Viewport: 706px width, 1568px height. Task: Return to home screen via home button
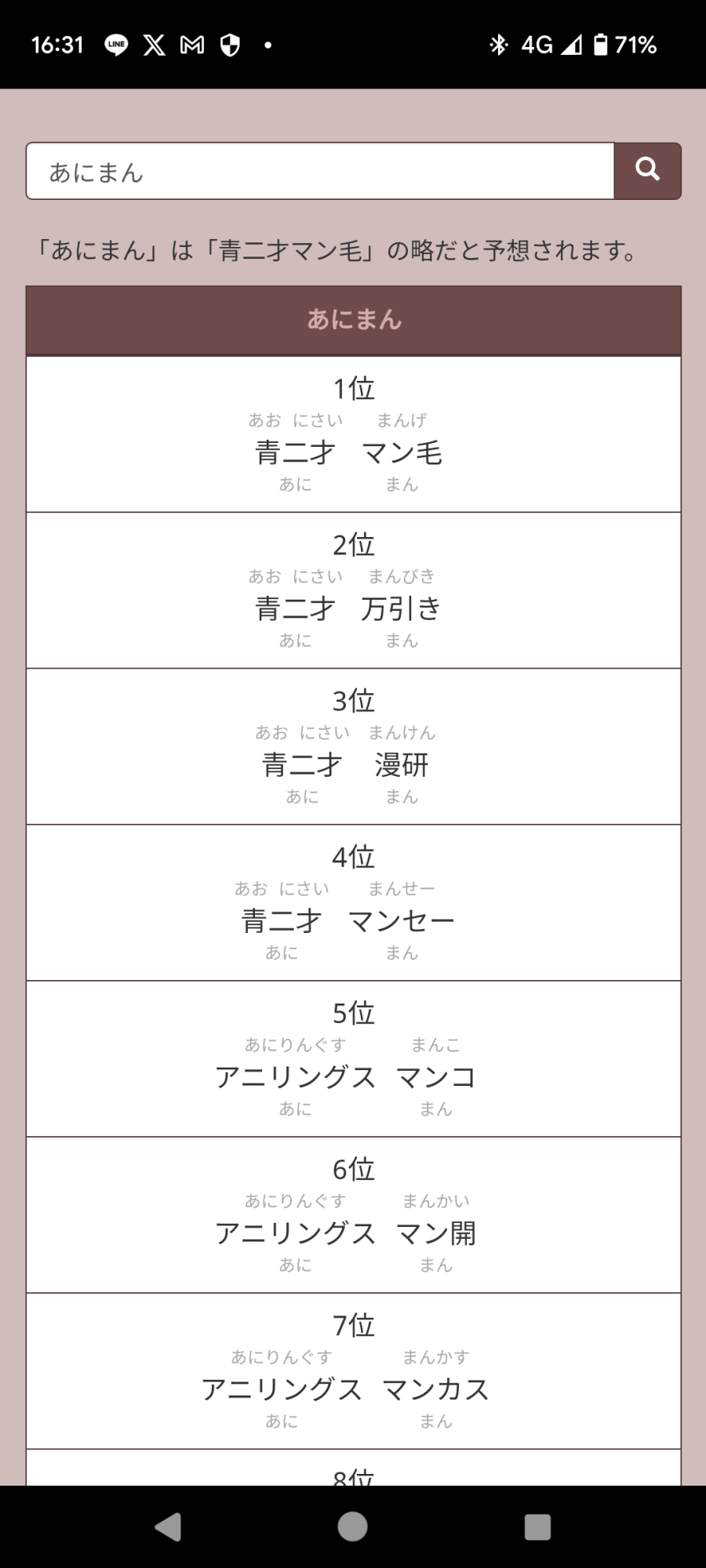pos(352,1526)
